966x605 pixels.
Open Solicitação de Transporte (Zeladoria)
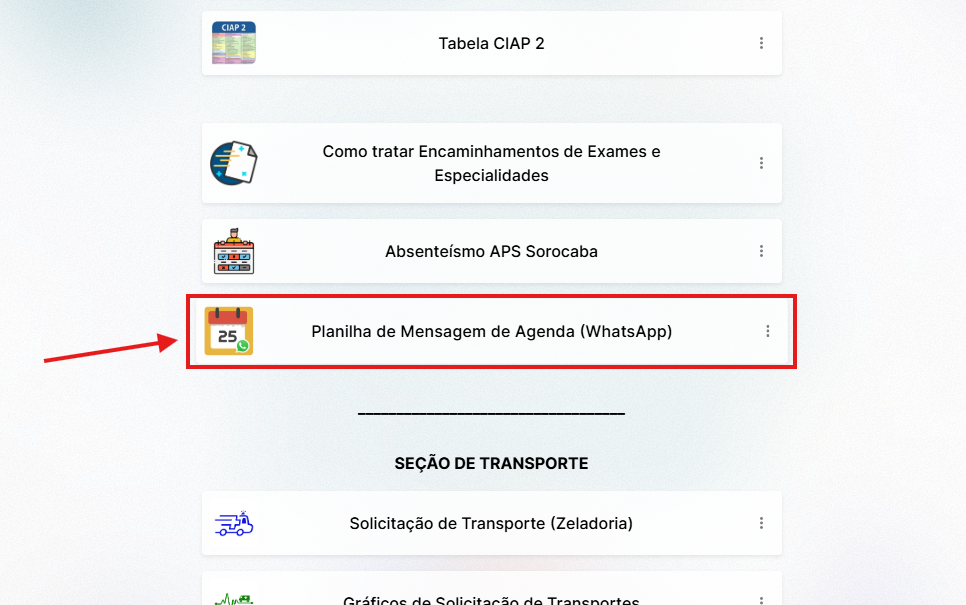(491, 523)
